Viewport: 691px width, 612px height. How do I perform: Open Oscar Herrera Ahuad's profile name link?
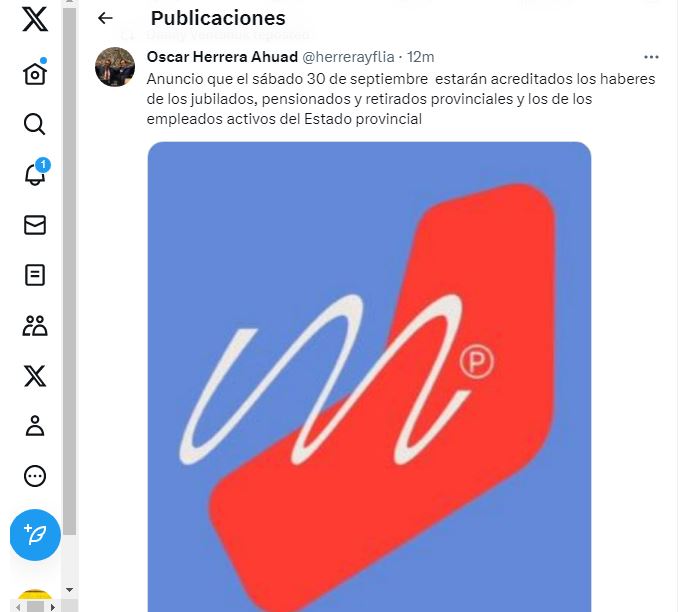(x=222, y=57)
